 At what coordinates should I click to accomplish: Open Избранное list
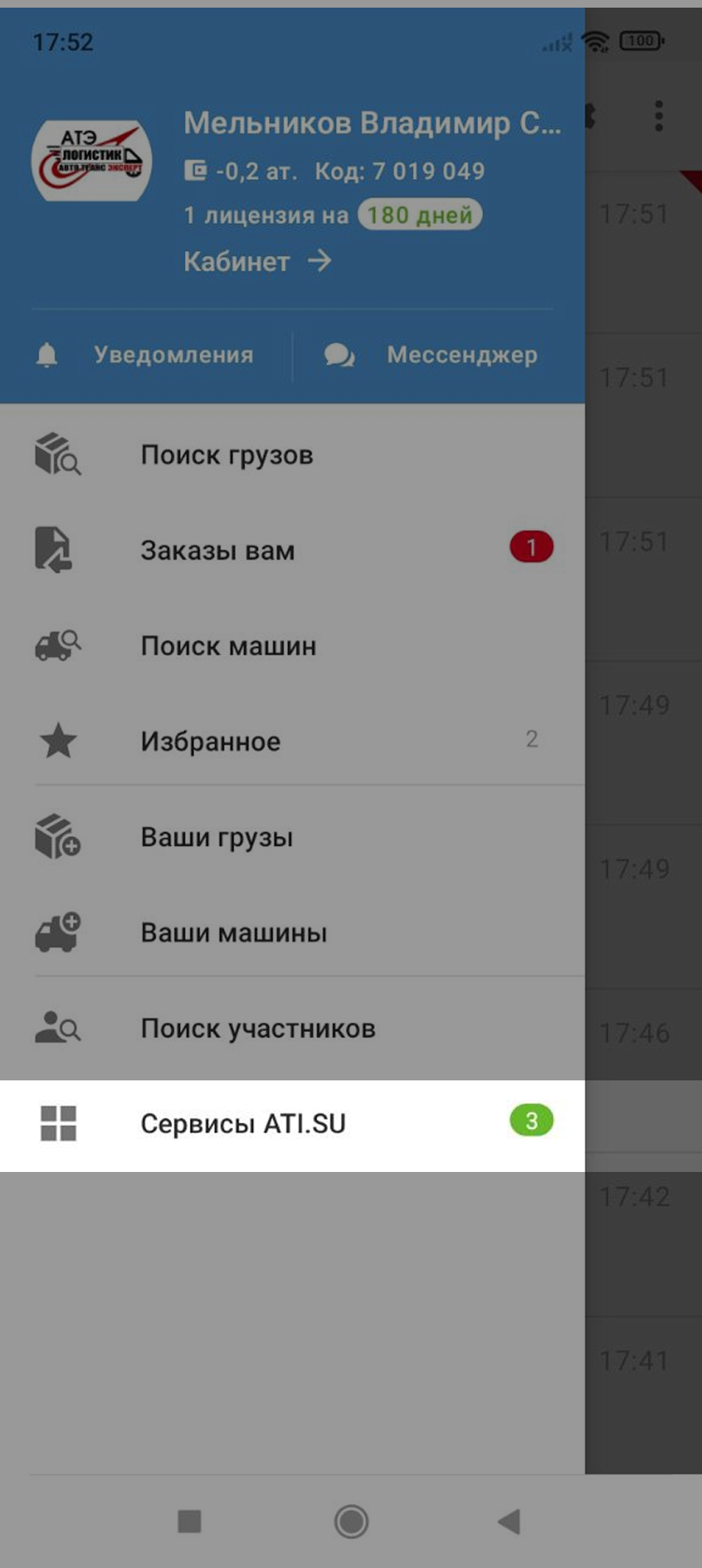[x=210, y=741]
